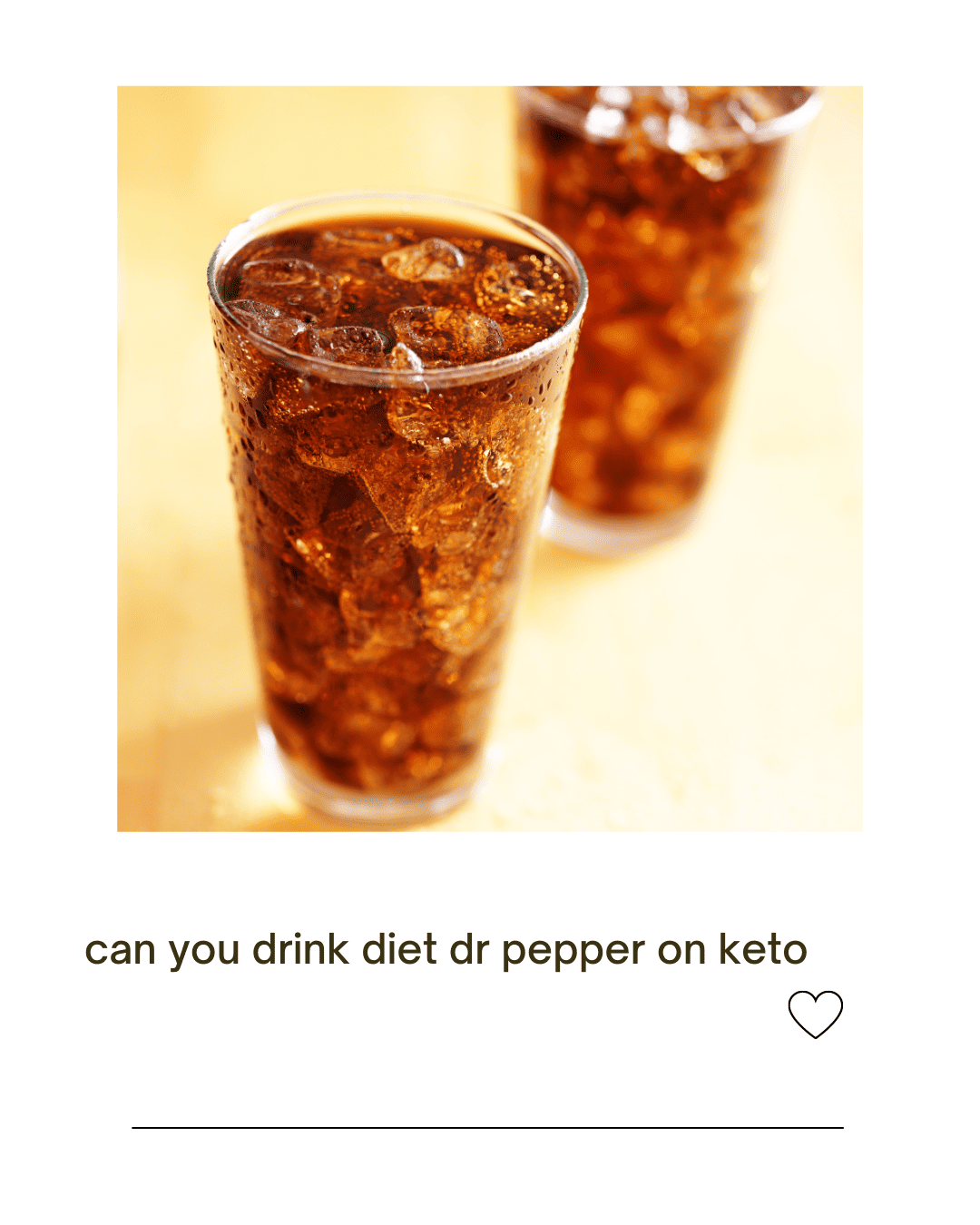Expand content below the divider line
Viewport: 980px width, 1225px height.
pos(488,1128)
